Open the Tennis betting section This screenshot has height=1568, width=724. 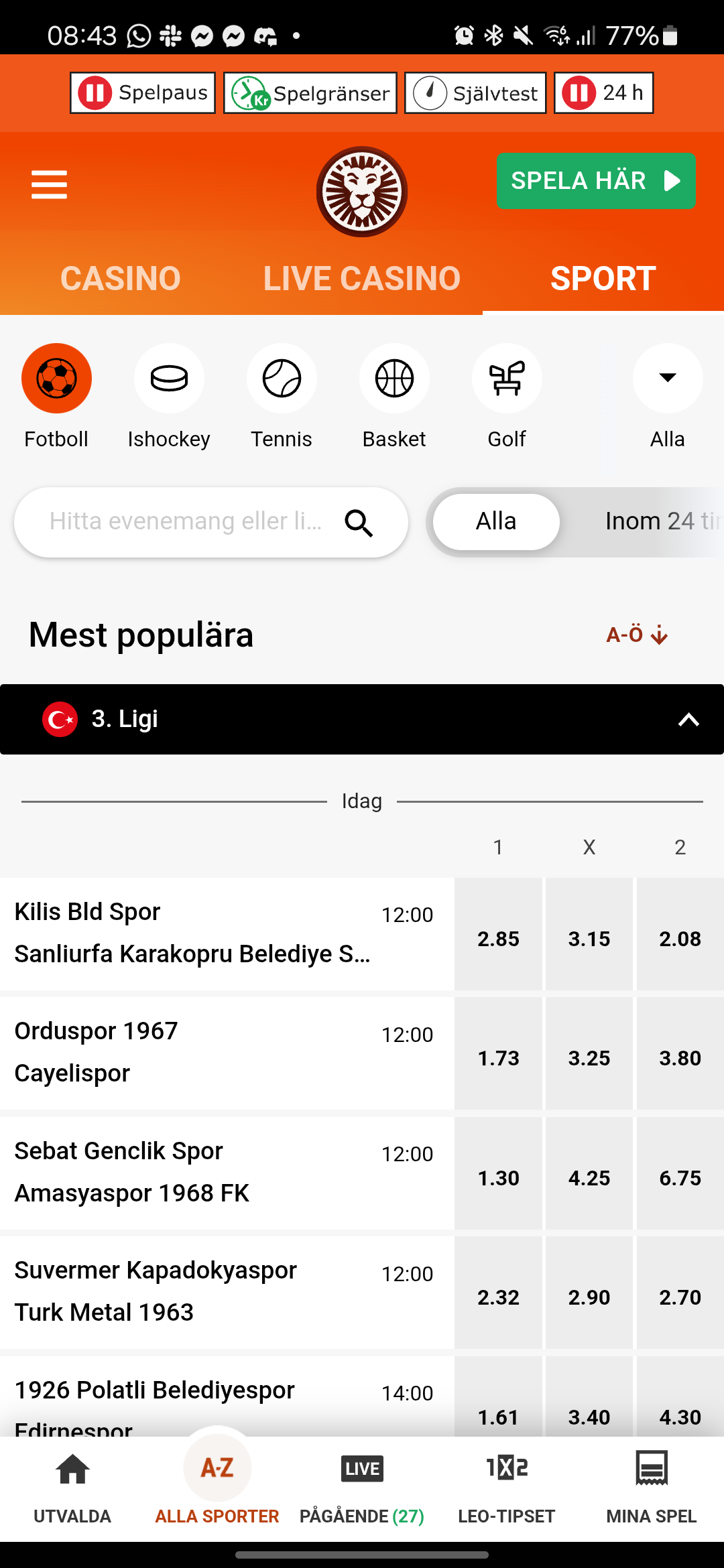(282, 378)
